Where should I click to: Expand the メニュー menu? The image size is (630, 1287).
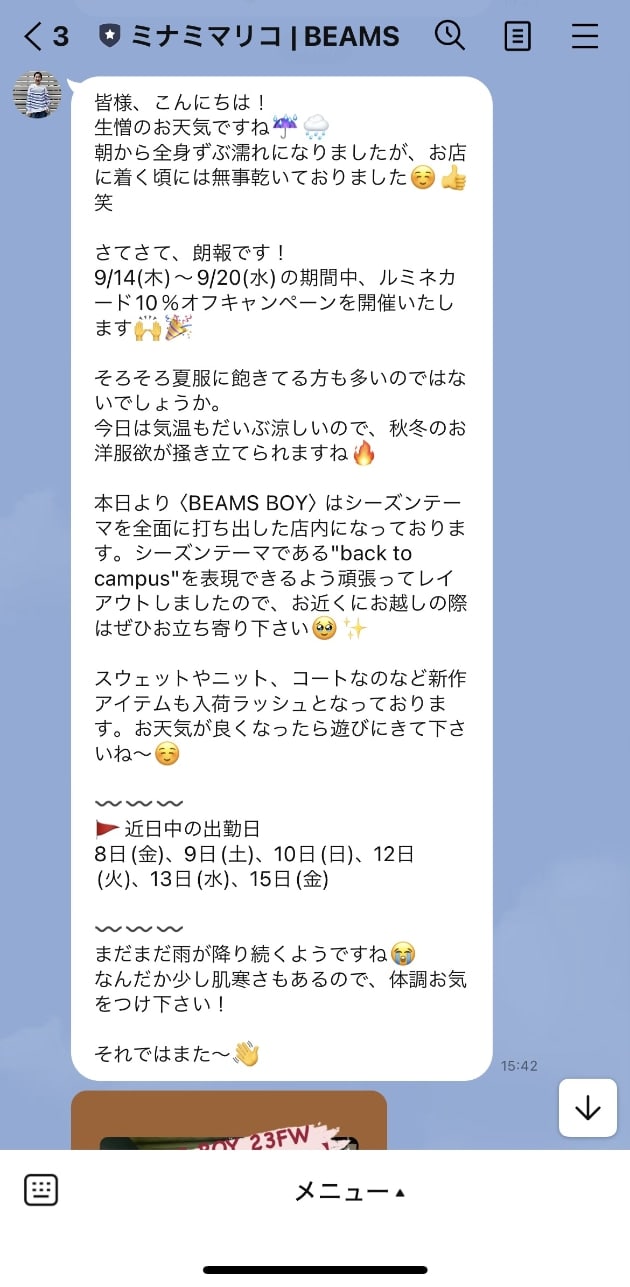coord(350,1191)
